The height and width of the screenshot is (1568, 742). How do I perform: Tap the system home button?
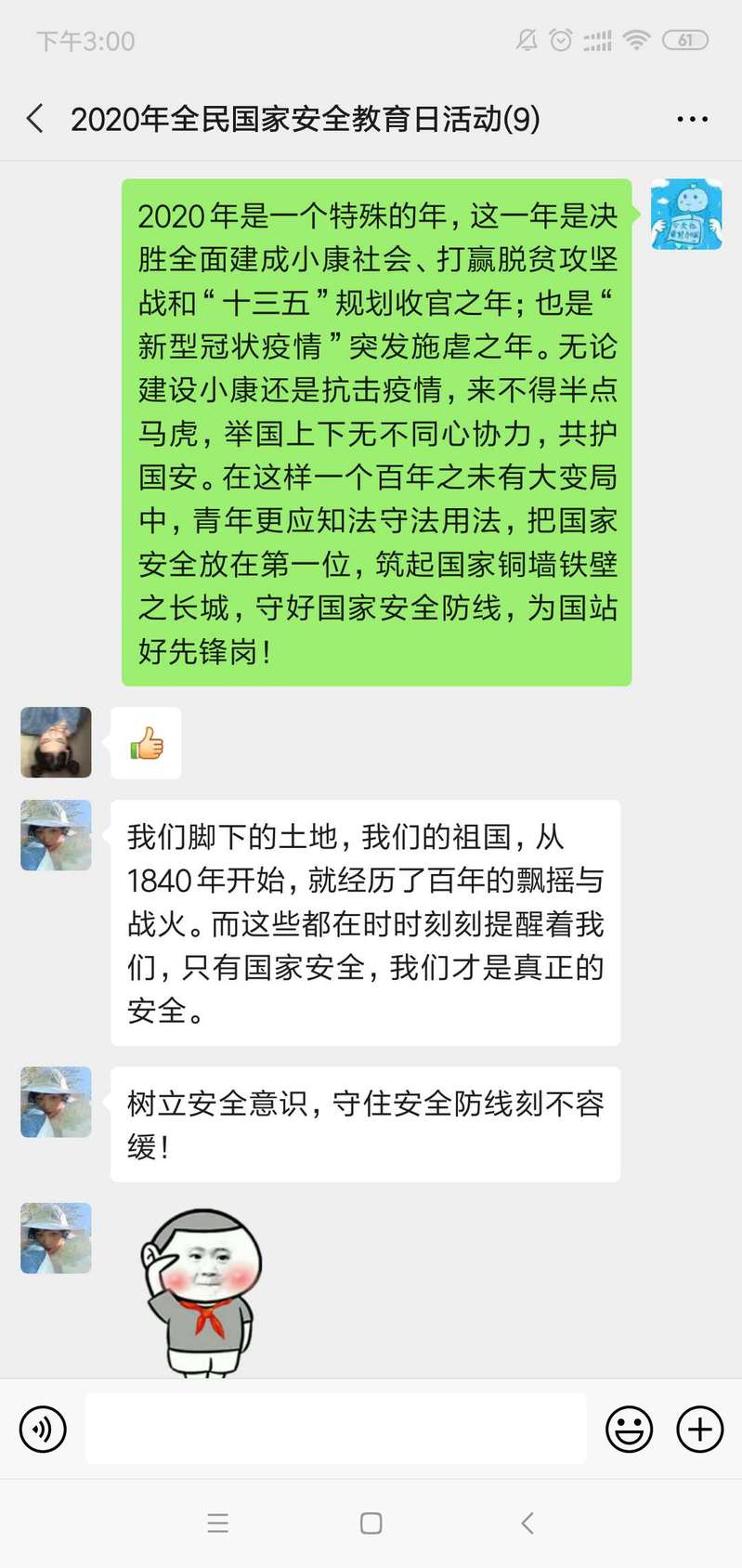(371, 1523)
